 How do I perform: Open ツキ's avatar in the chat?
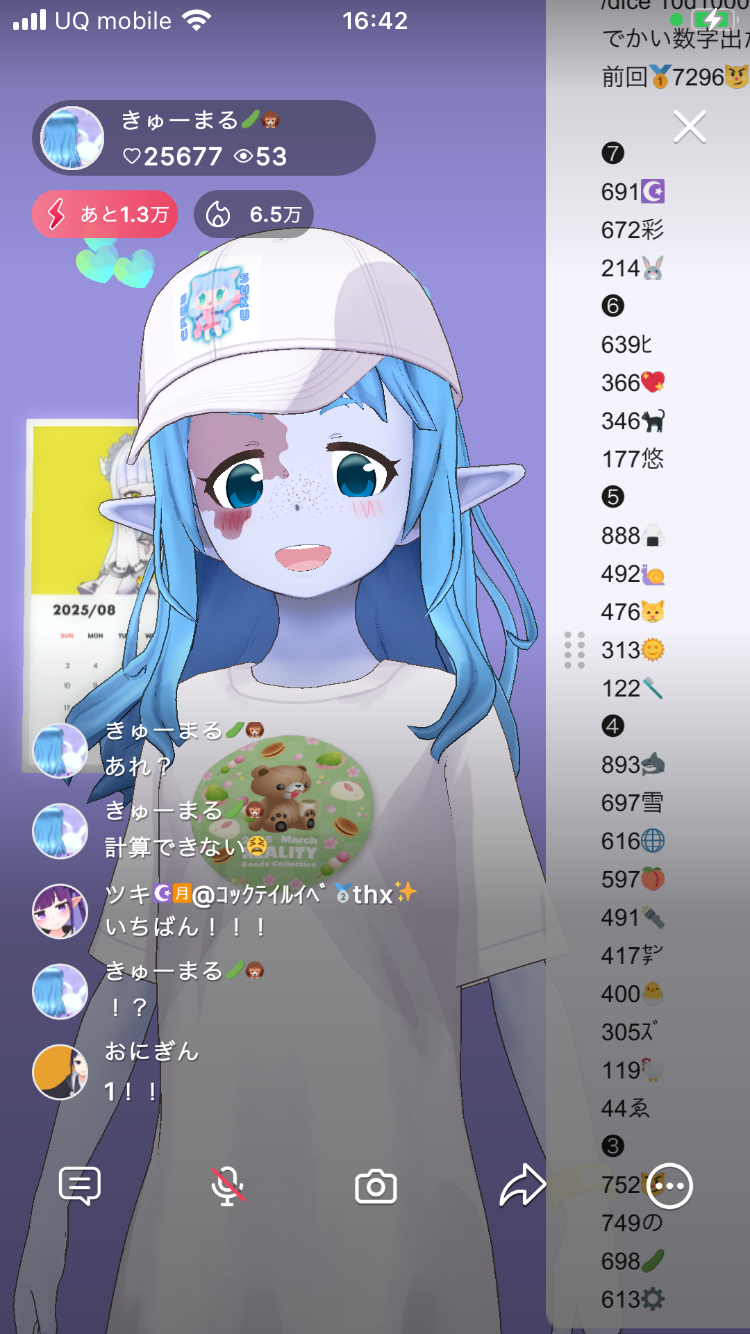60,911
